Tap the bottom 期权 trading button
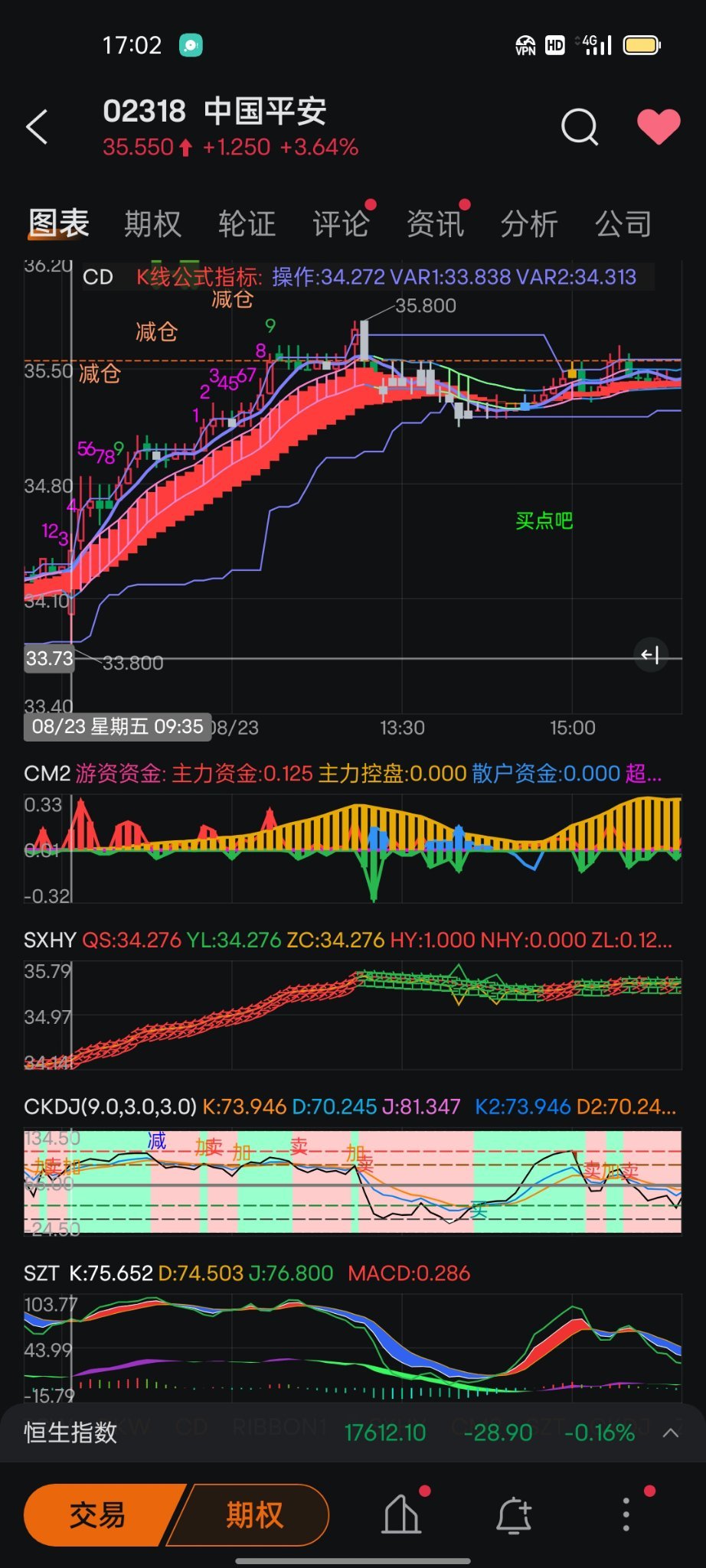This screenshot has height=1568, width=706. tap(251, 1514)
